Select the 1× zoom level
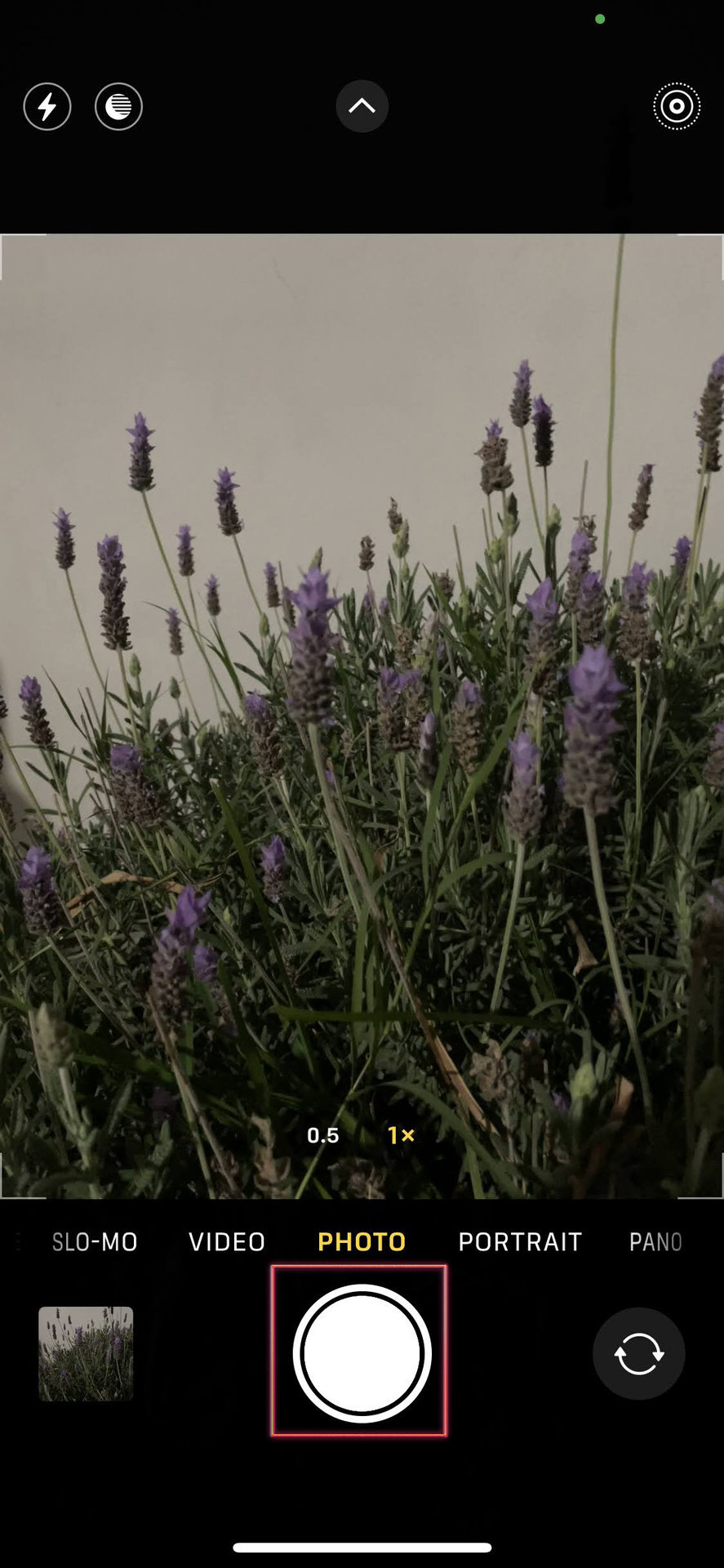Image resolution: width=724 pixels, height=1568 pixels. point(401,1135)
